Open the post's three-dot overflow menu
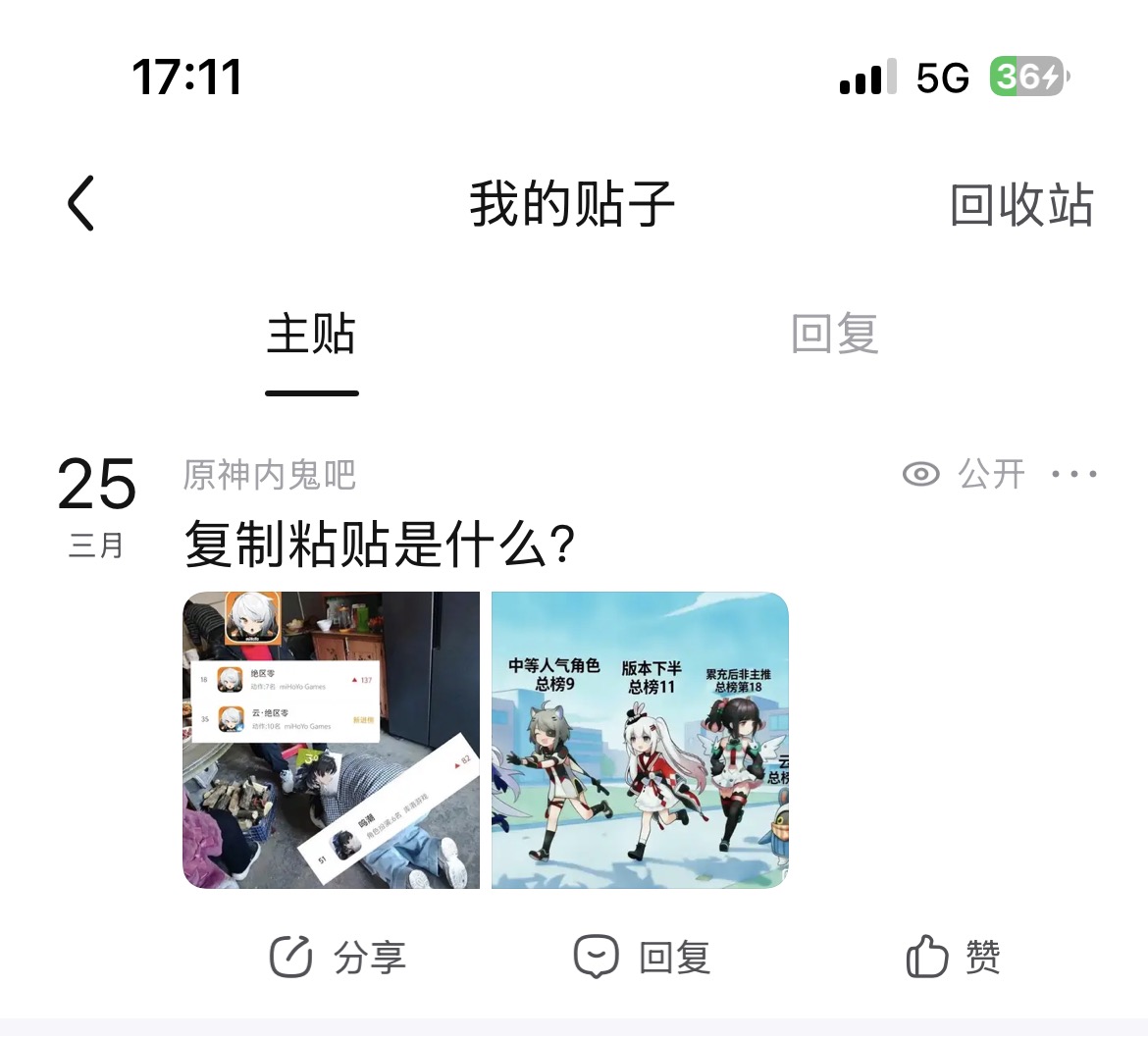This screenshot has width=1148, height=1039. click(1074, 474)
